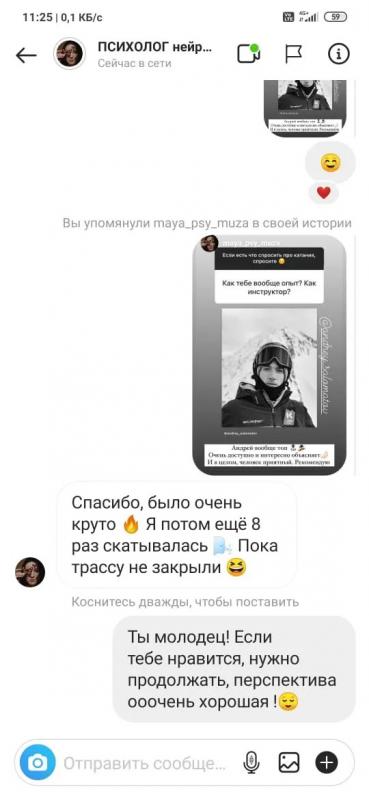Tap the sender's avatar beside the Спасибо message
The image size is (369, 800).
[30, 572]
